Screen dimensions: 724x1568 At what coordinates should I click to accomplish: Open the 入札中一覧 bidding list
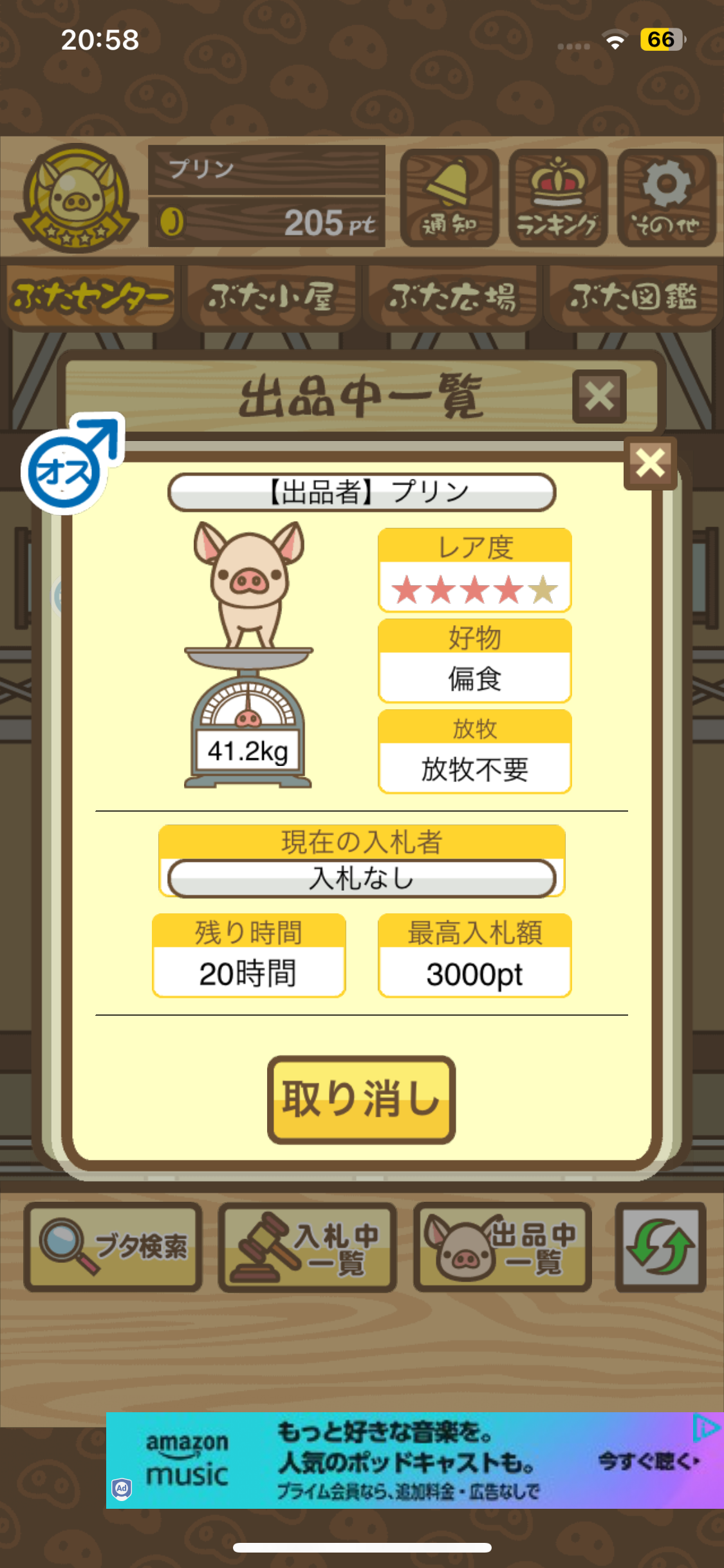[308, 1247]
